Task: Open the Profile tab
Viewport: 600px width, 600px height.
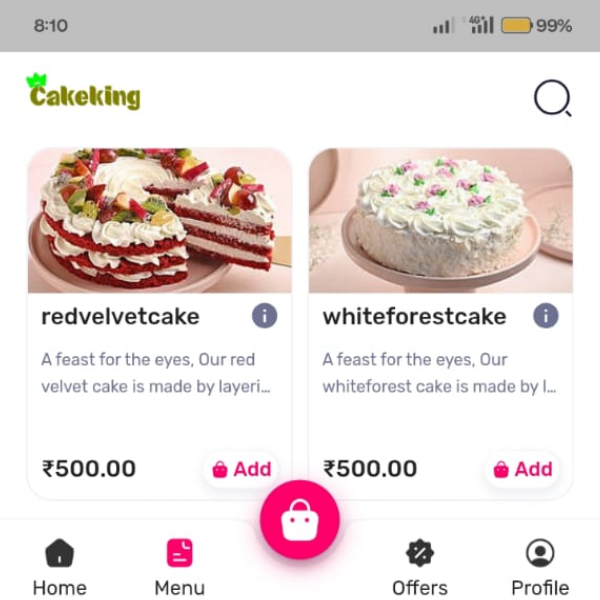Action: [540, 567]
